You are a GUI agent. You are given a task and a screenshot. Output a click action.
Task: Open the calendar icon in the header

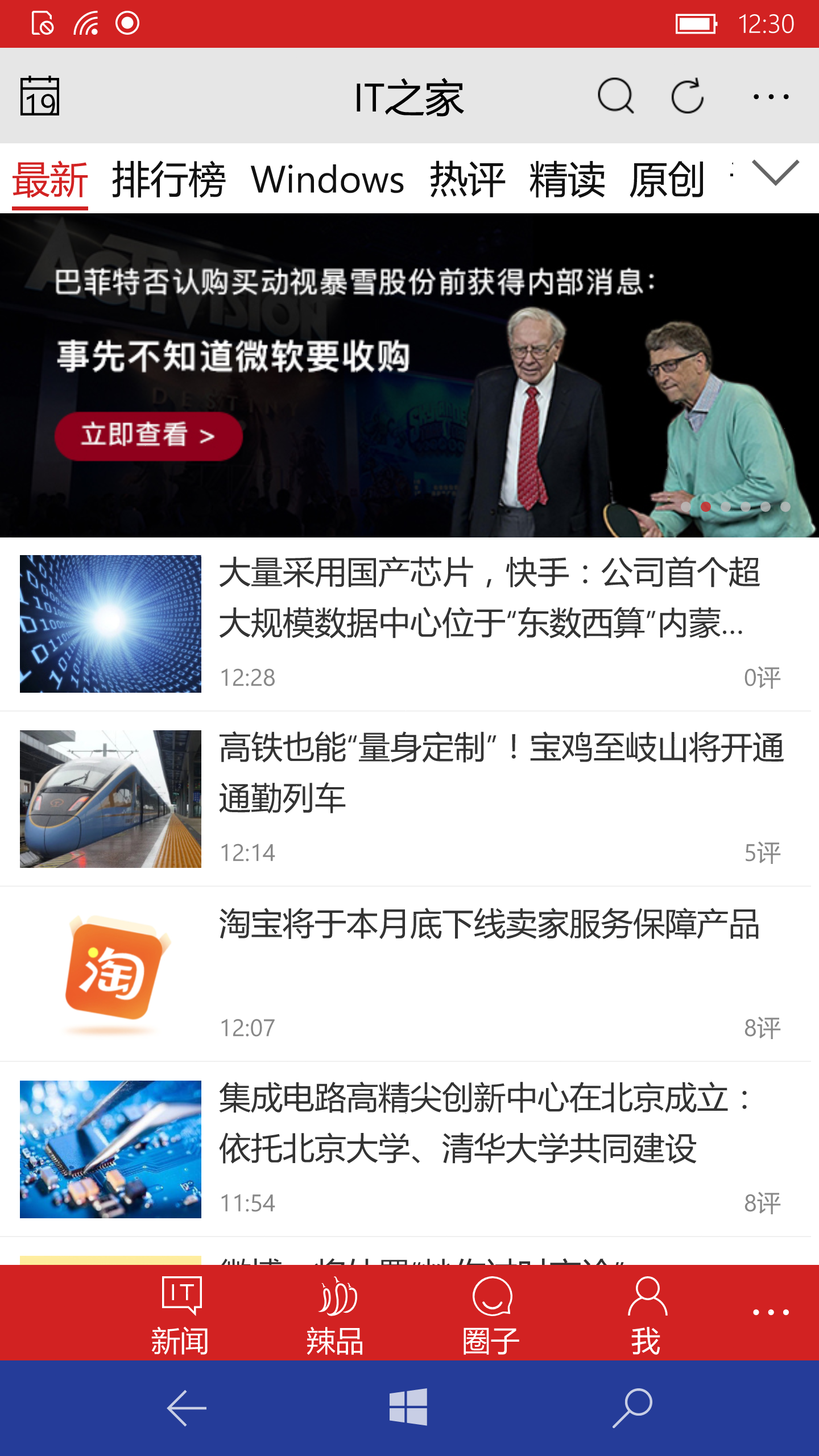tap(40, 96)
